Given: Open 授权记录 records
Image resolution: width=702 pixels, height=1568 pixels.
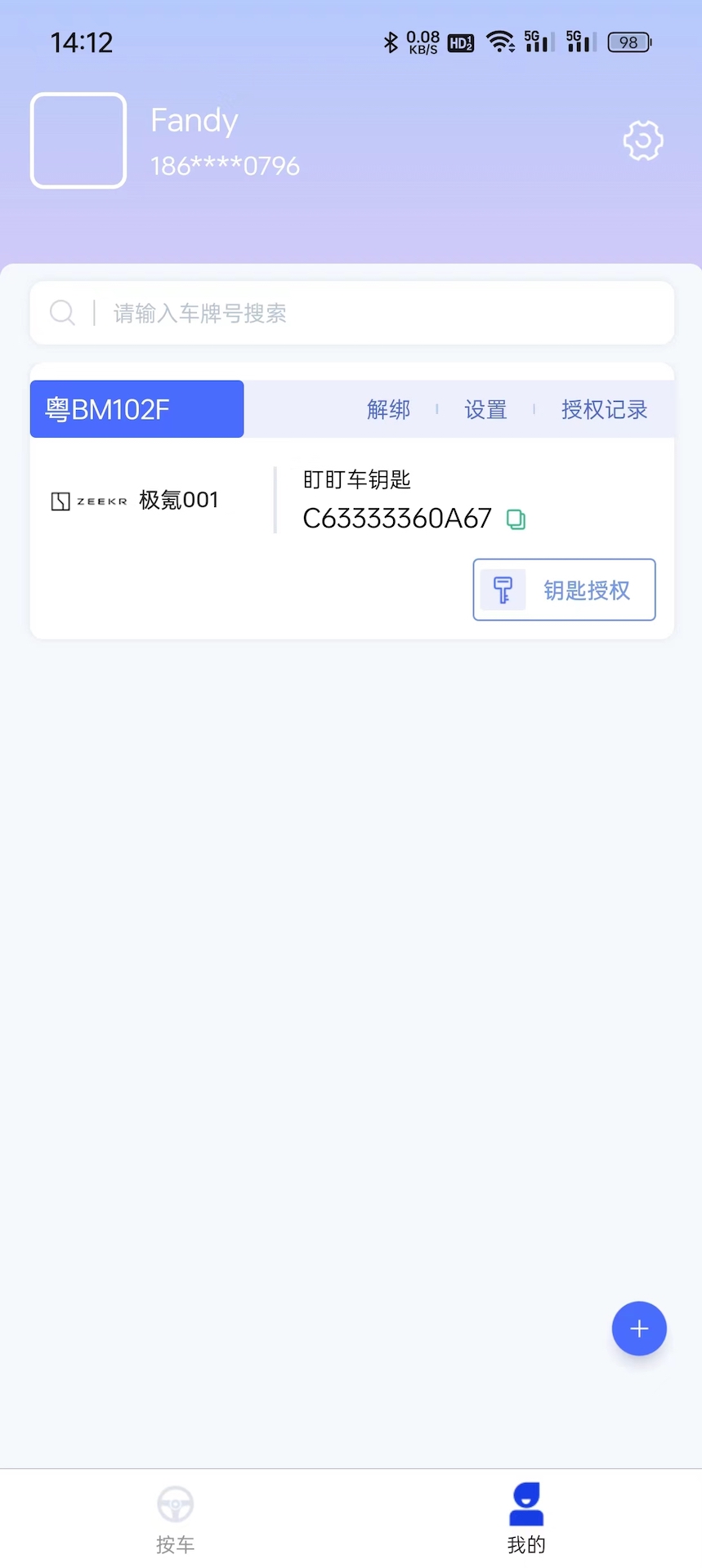Looking at the screenshot, I should (x=605, y=409).
